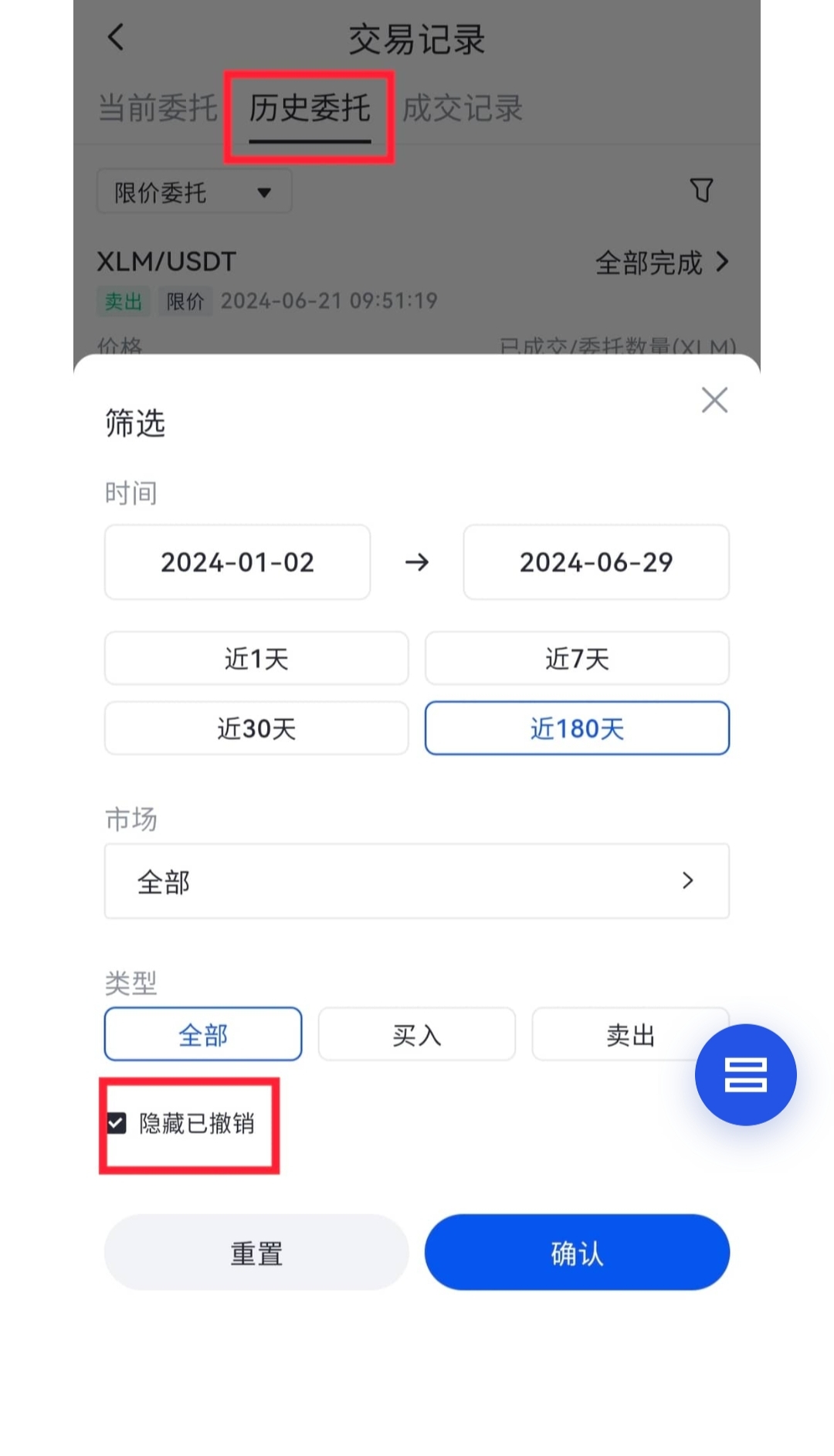Screen dimensions: 834x1456
Task: Uncheck the 隐藏已撤销 checkbox
Action: point(117,1123)
